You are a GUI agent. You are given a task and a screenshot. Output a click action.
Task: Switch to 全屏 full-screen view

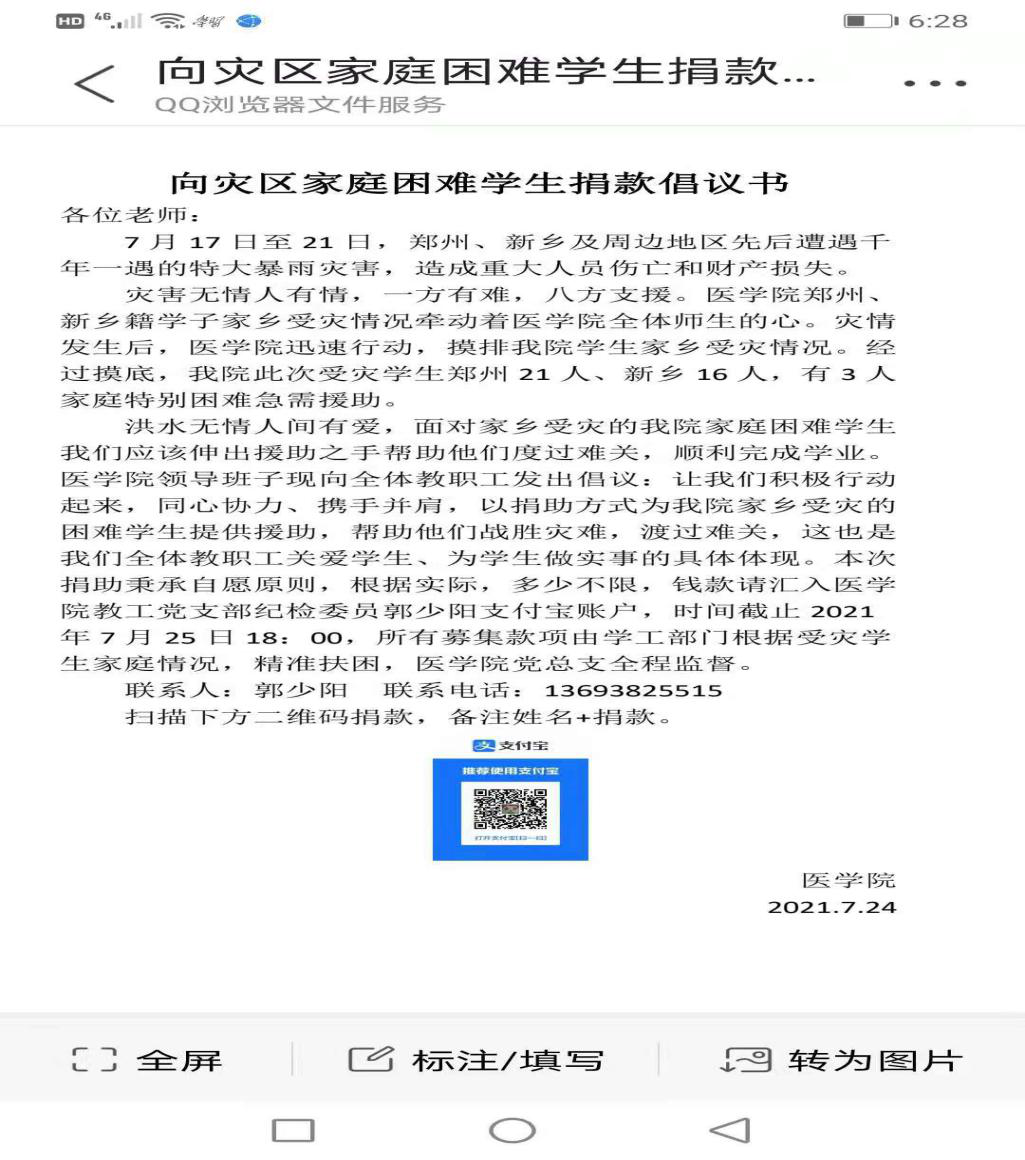click(x=148, y=1060)
